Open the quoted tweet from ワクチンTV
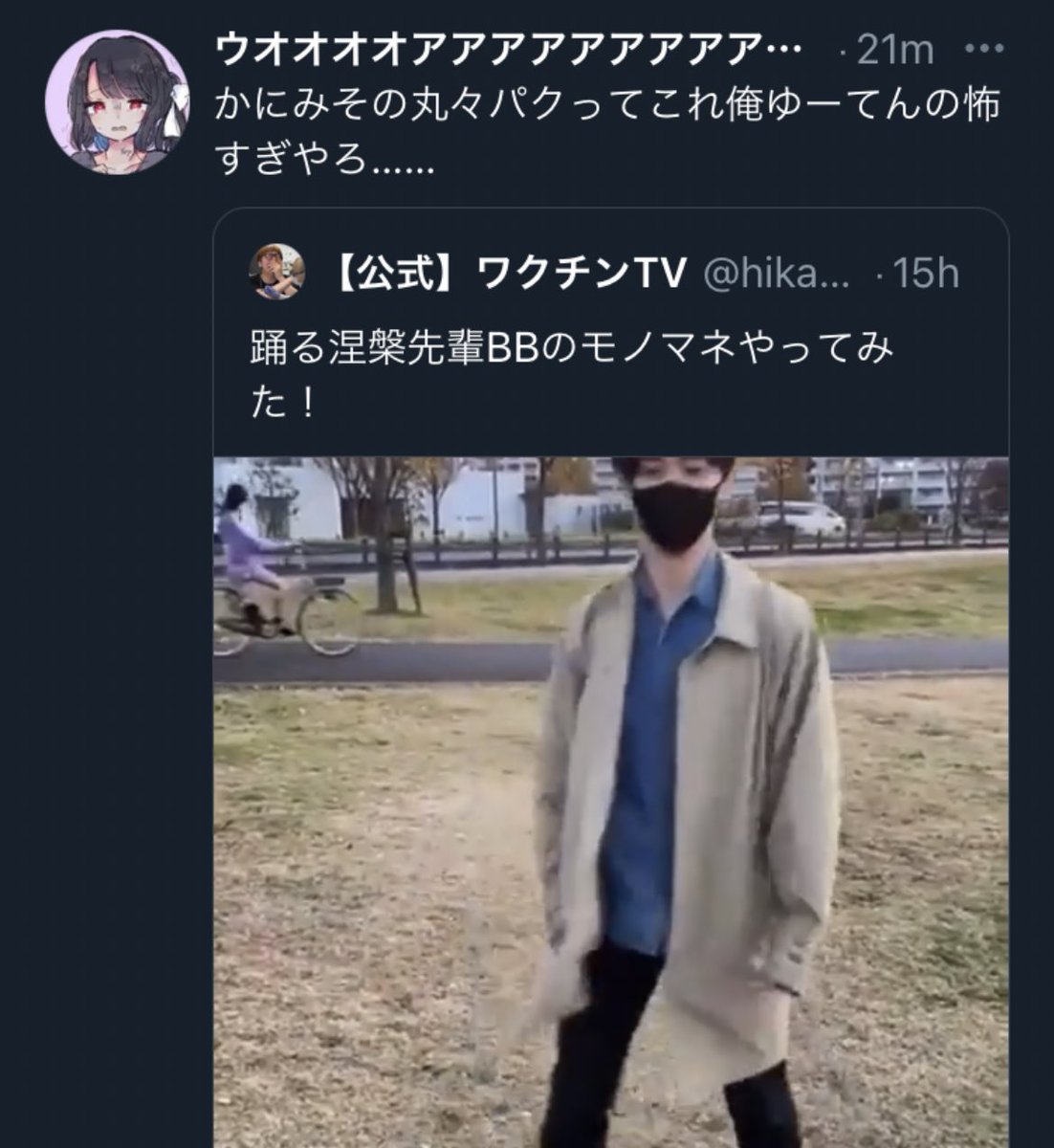 pos(572,372)
